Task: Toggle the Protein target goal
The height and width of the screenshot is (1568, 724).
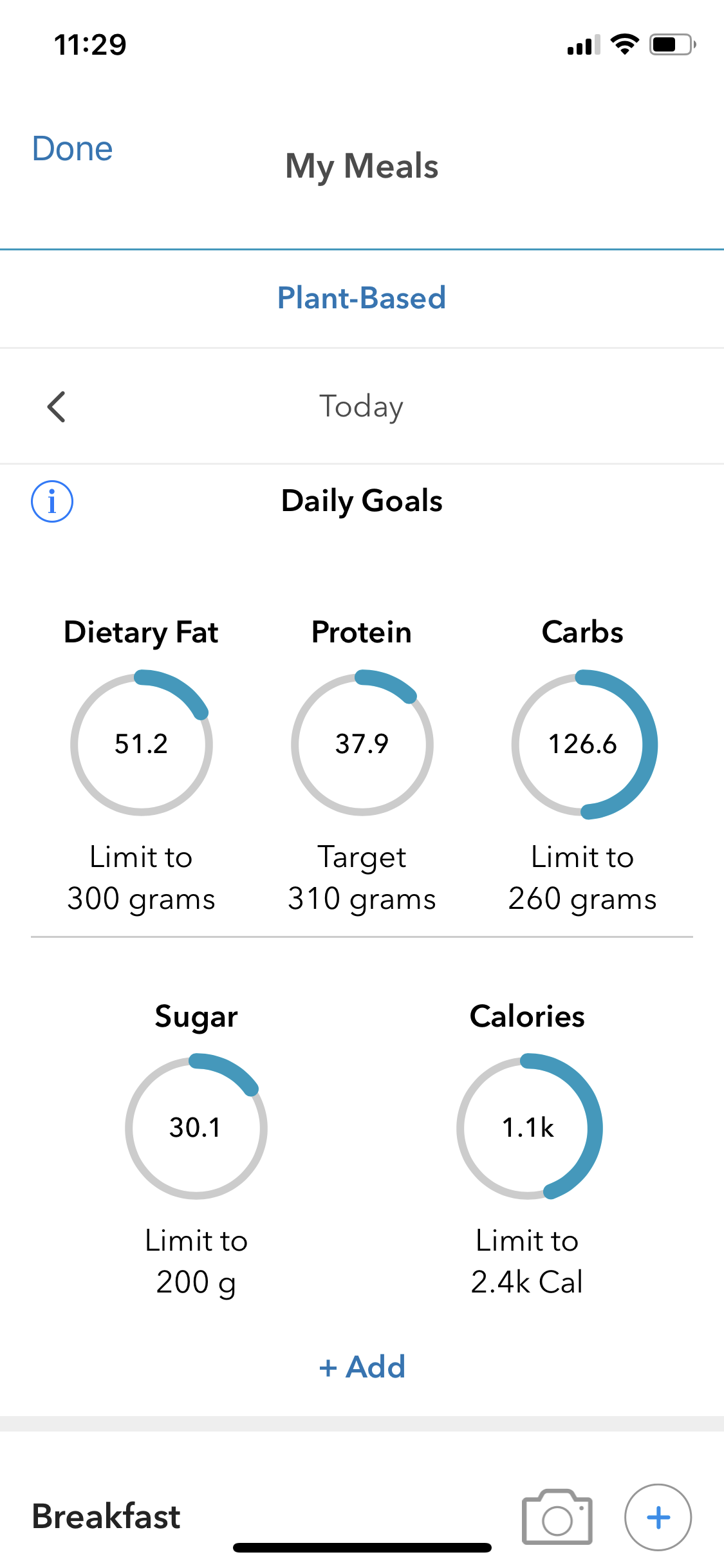Action: [x=362, y=743]
